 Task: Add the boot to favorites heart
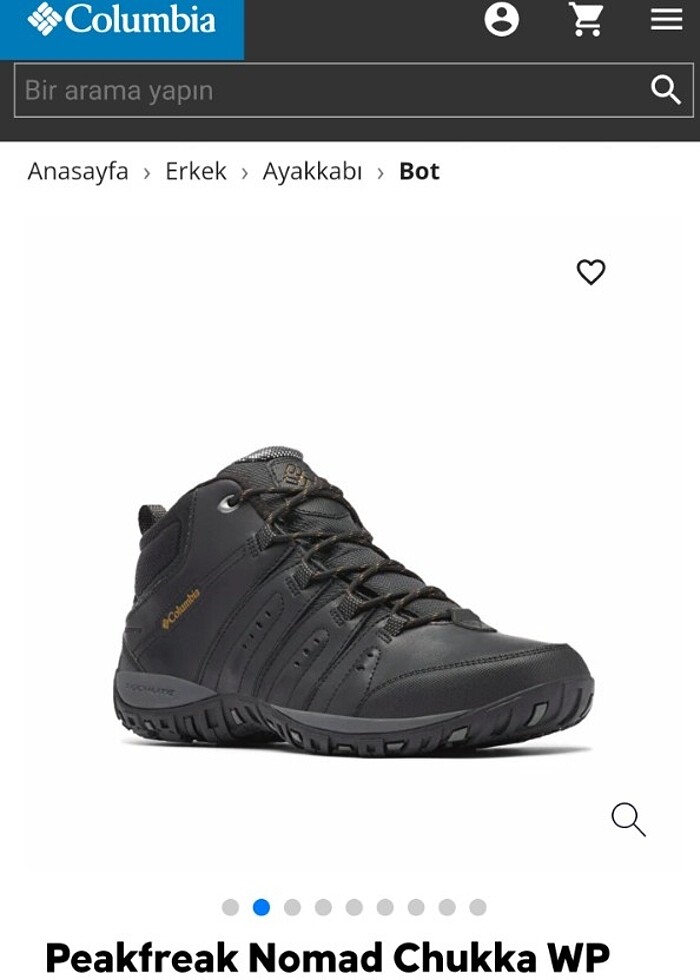(591, 271)
